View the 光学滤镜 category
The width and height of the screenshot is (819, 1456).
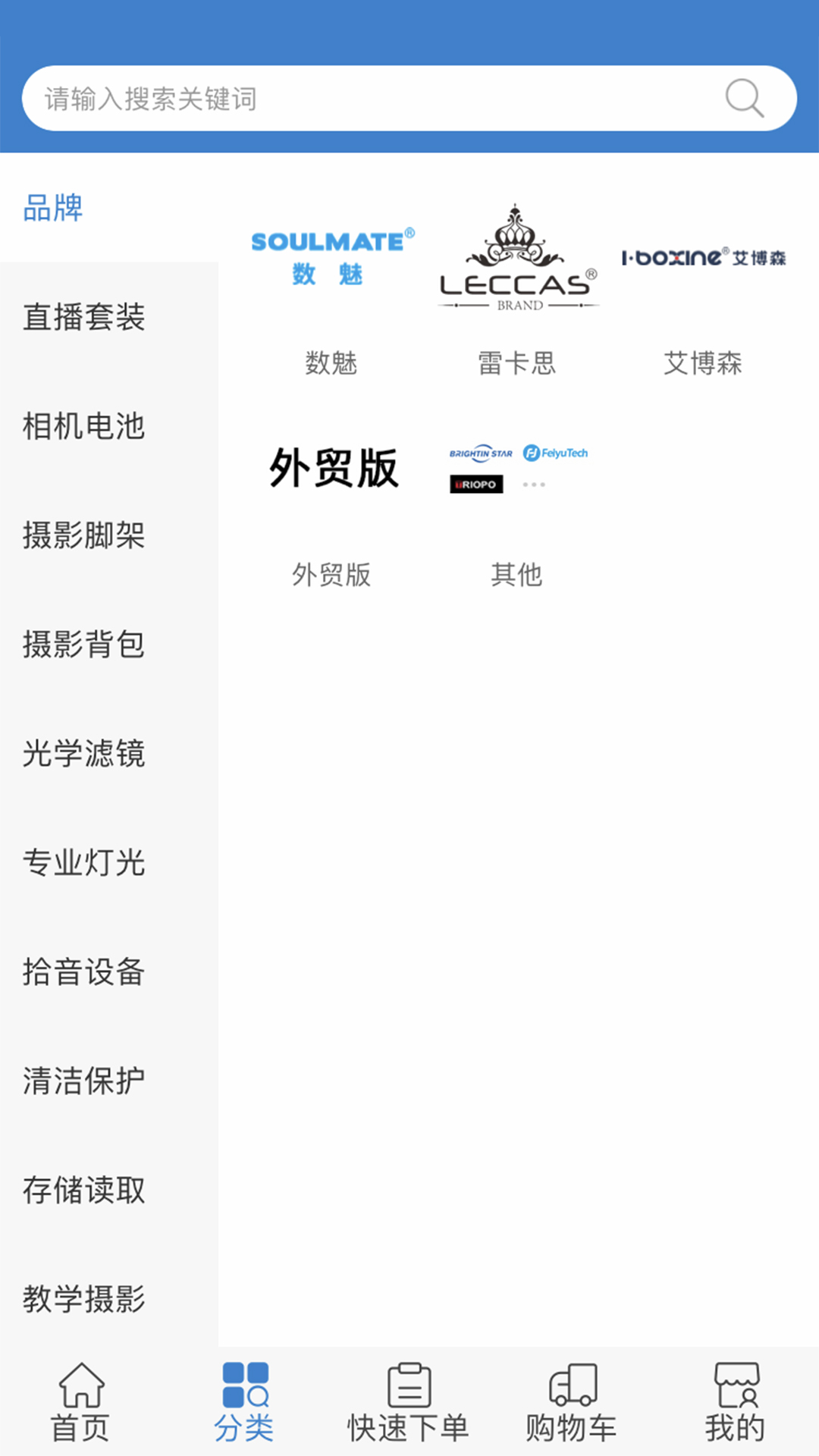coord(84,754)
